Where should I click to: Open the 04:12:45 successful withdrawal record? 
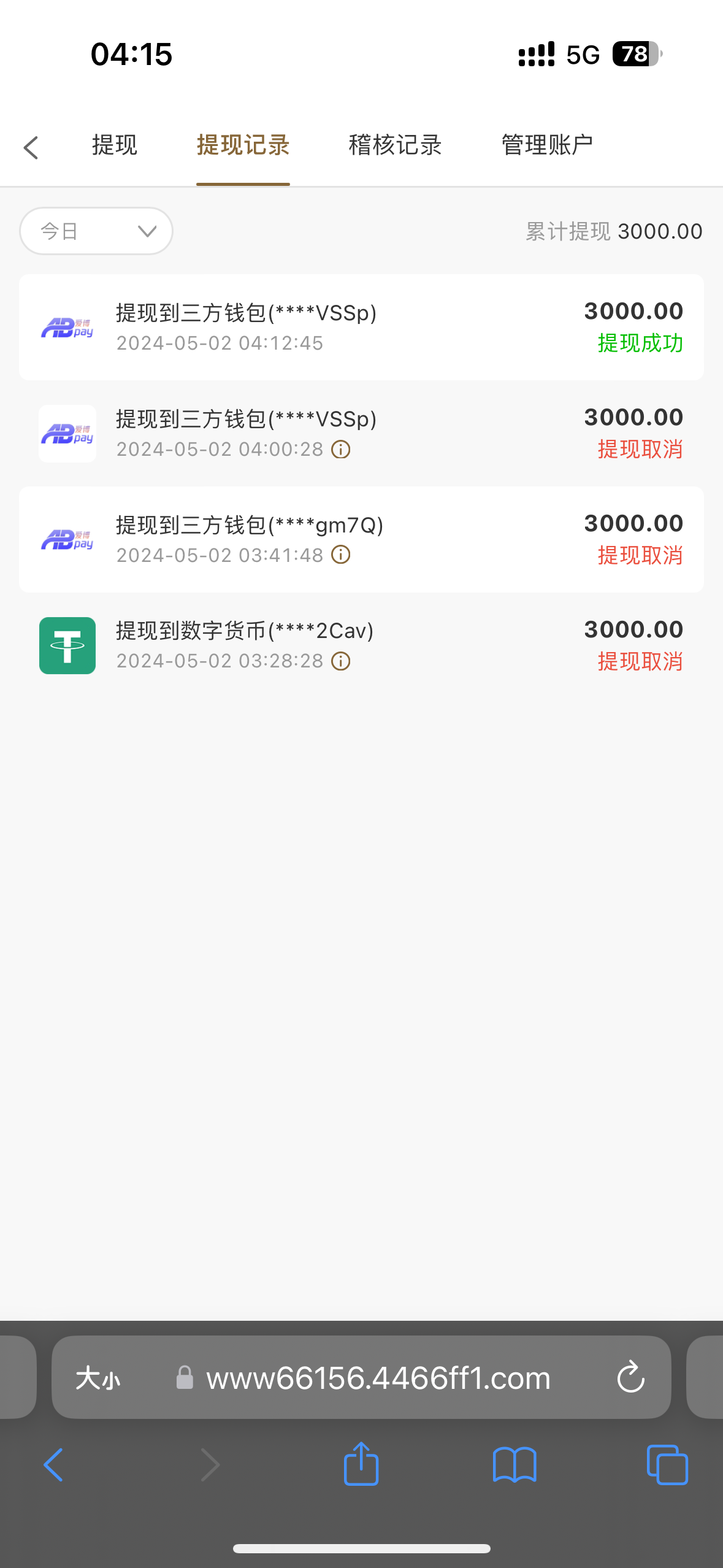click(x=361, y=327)
